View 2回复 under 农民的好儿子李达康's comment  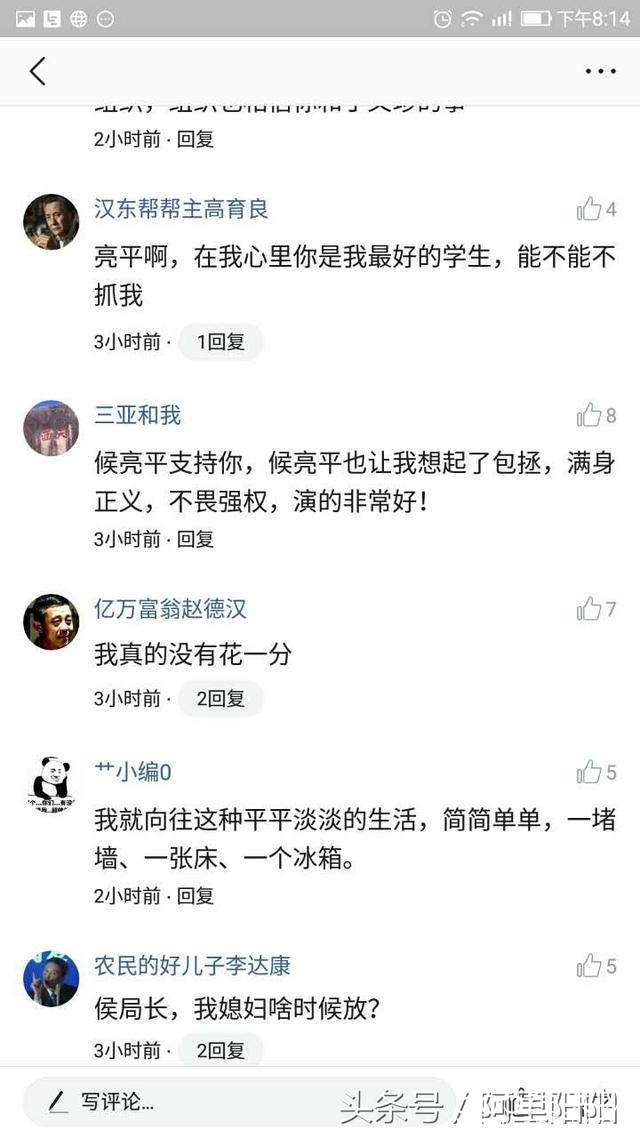tap(220, 1051)
